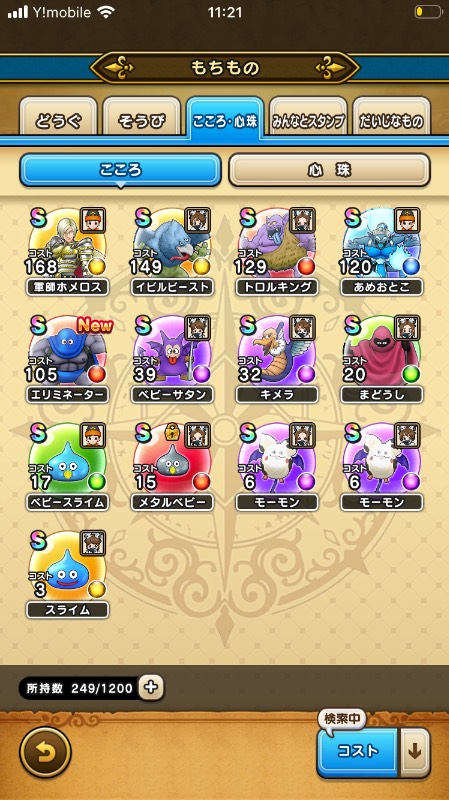This screenshot has width=449, height=800.
Task: Expand storage with the plus button
Action: [151, 688]
